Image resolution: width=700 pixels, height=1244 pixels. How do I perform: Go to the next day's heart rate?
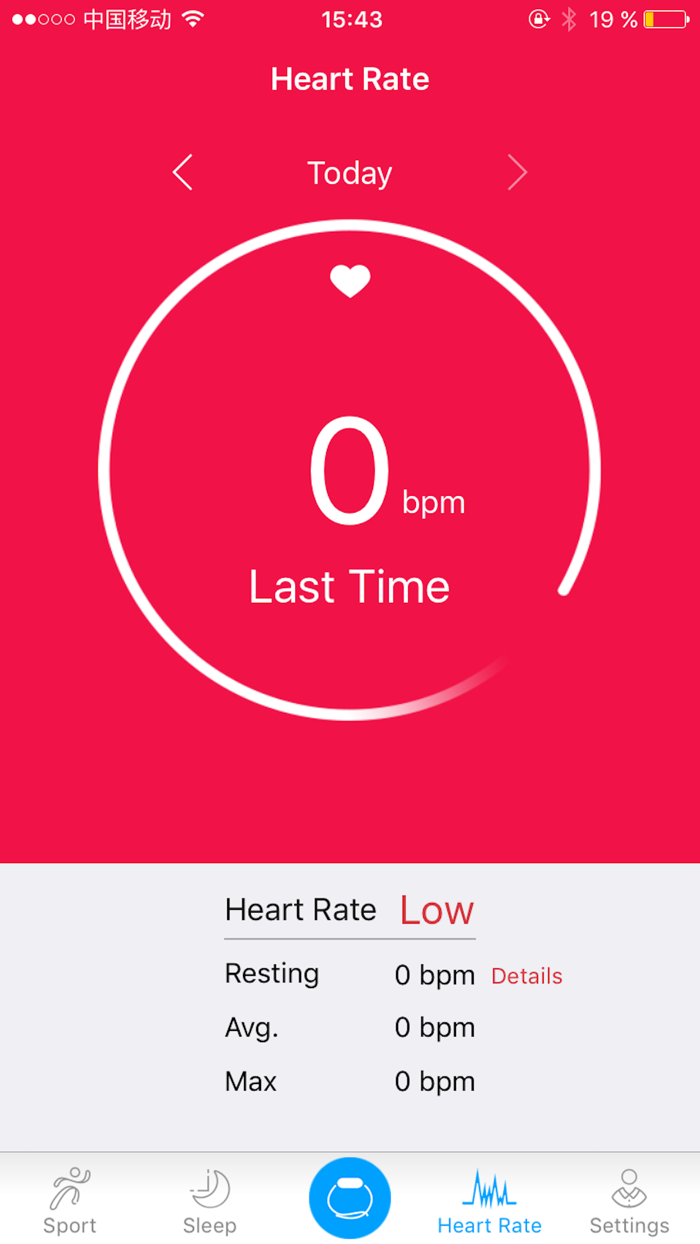pyautogui.click(x=517, y=173)
